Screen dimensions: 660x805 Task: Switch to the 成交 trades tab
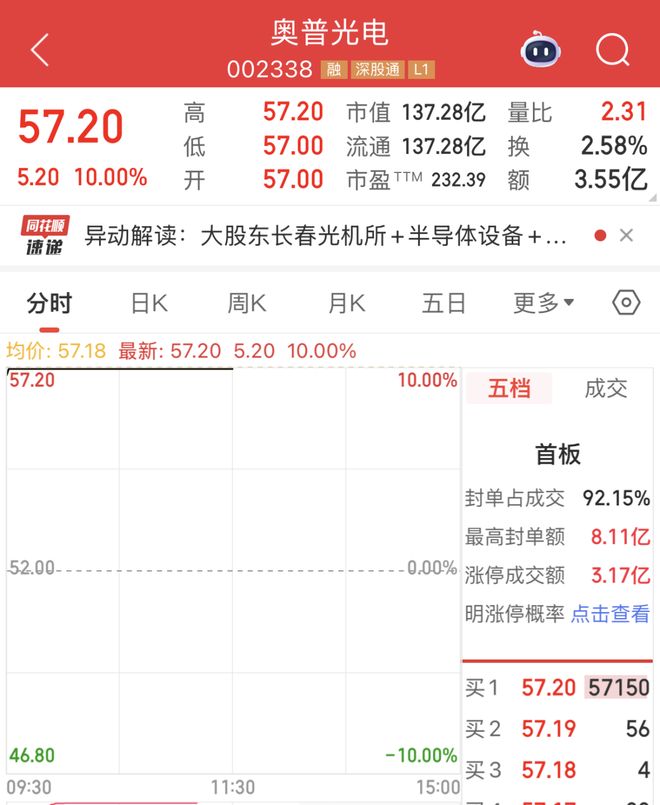606,389
